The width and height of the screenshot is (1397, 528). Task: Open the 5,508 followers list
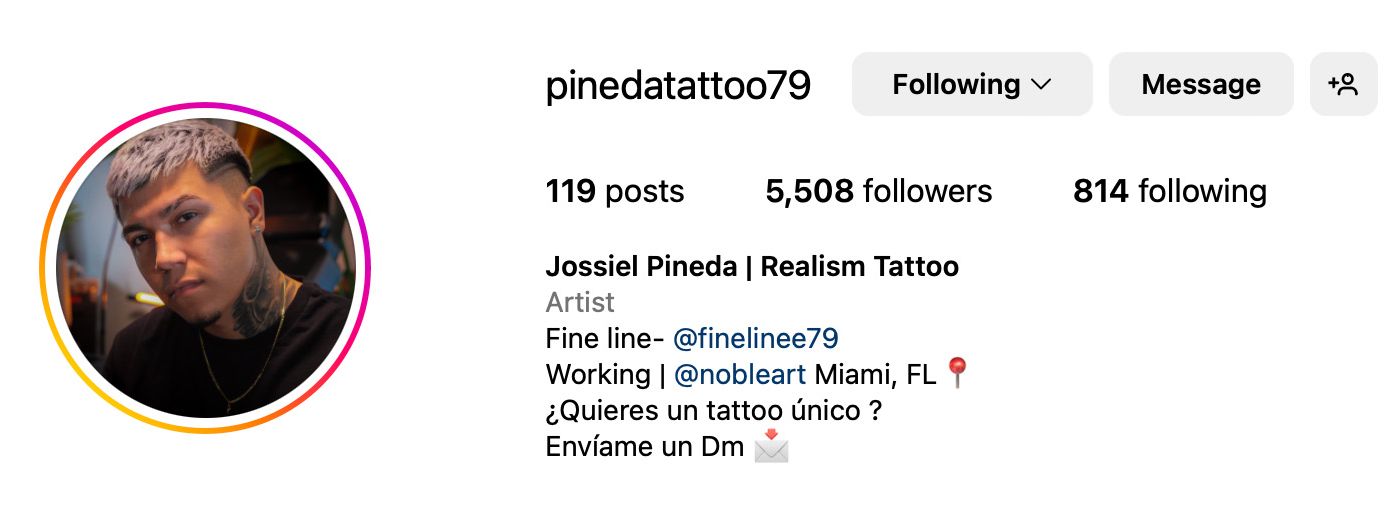pos(878,191)
